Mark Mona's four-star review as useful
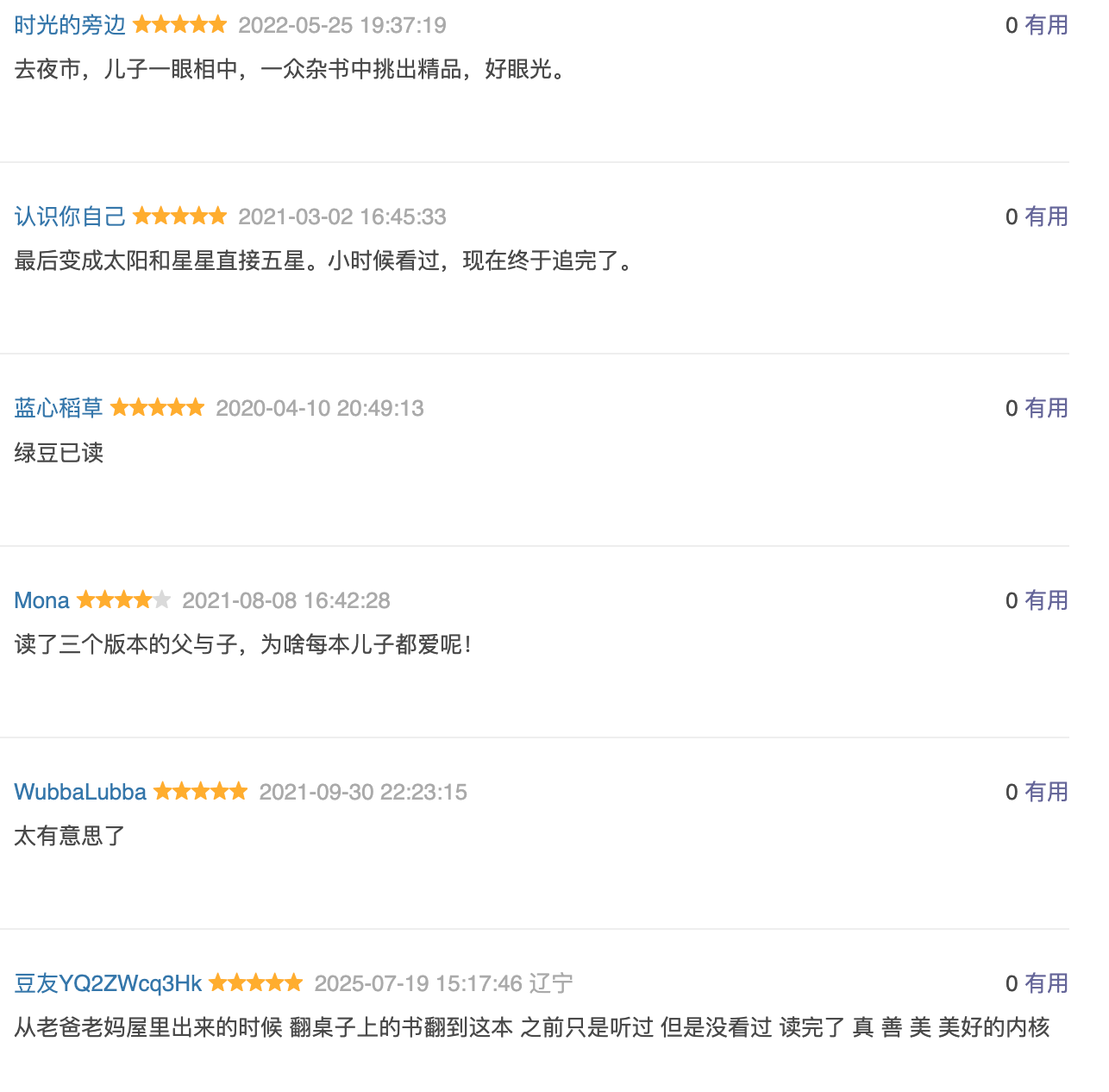Screen dimensions: 1109x1092 tap(1046, 600)
